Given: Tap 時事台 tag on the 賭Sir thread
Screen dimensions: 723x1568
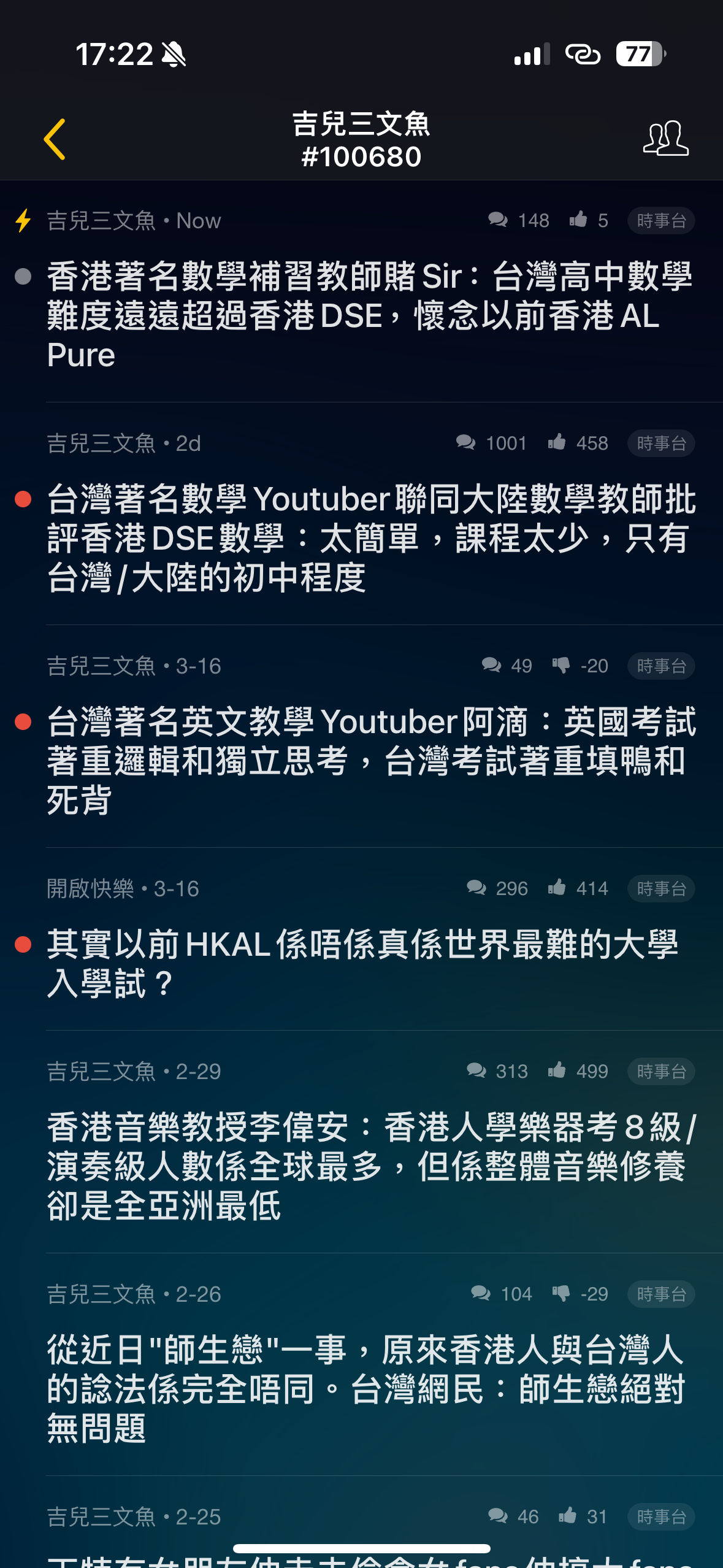Looking at the screenshot, I should pos(660,221).
